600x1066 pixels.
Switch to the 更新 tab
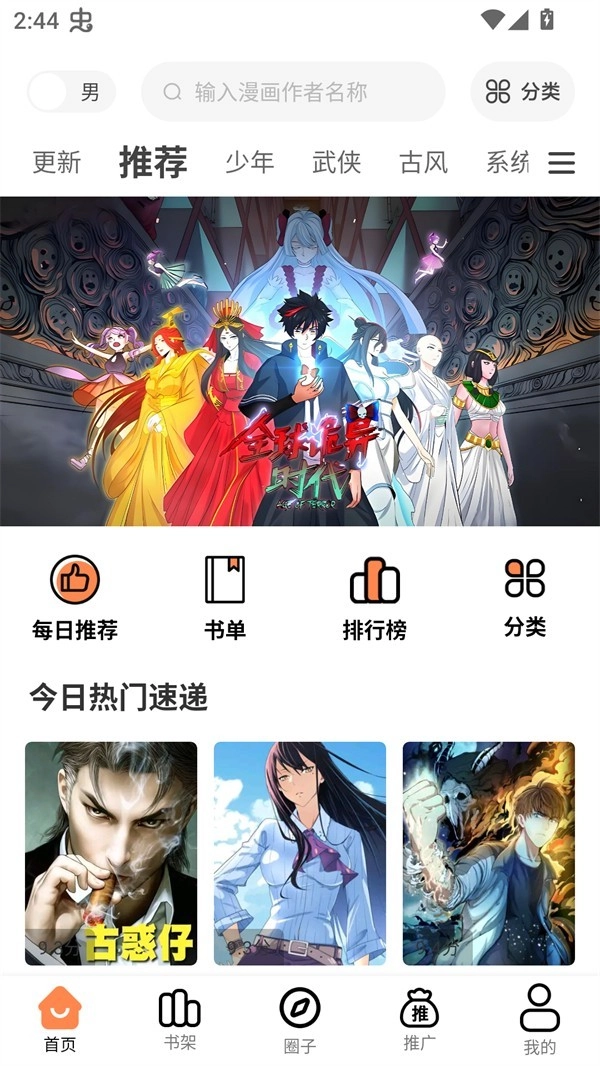(x=56, y=162)
